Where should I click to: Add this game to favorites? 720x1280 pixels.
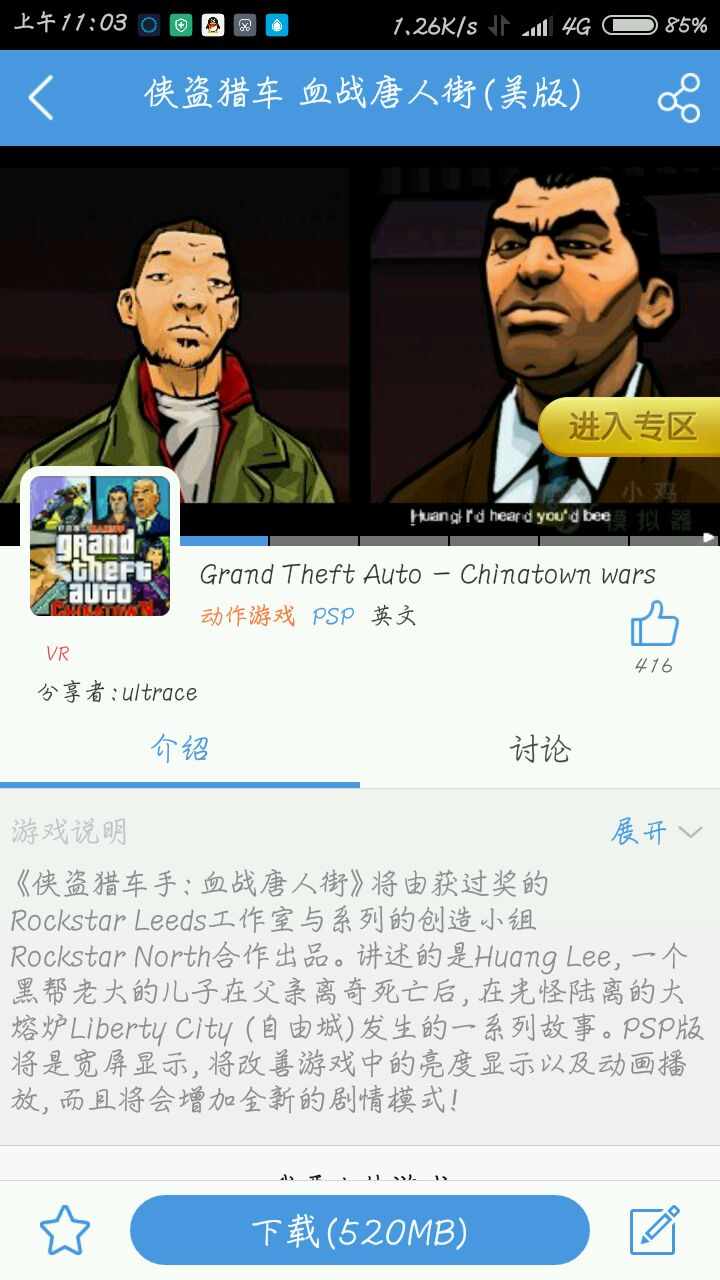coord(65,1231)
